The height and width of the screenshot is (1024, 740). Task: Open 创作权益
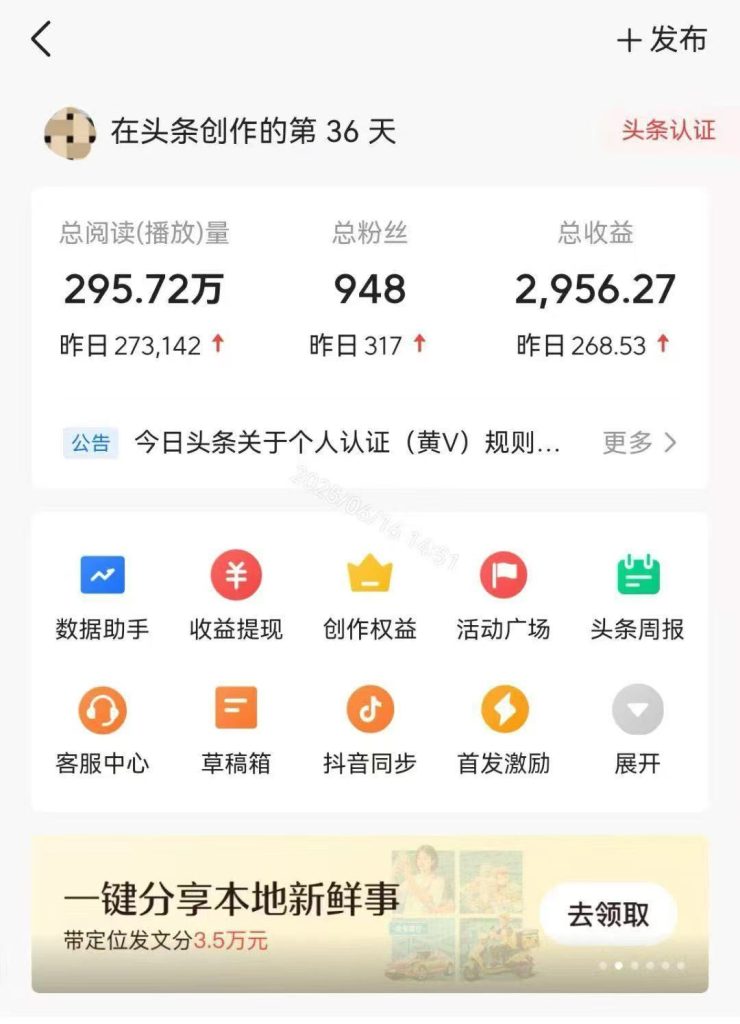pyautogui.click(x=370, y=594)
